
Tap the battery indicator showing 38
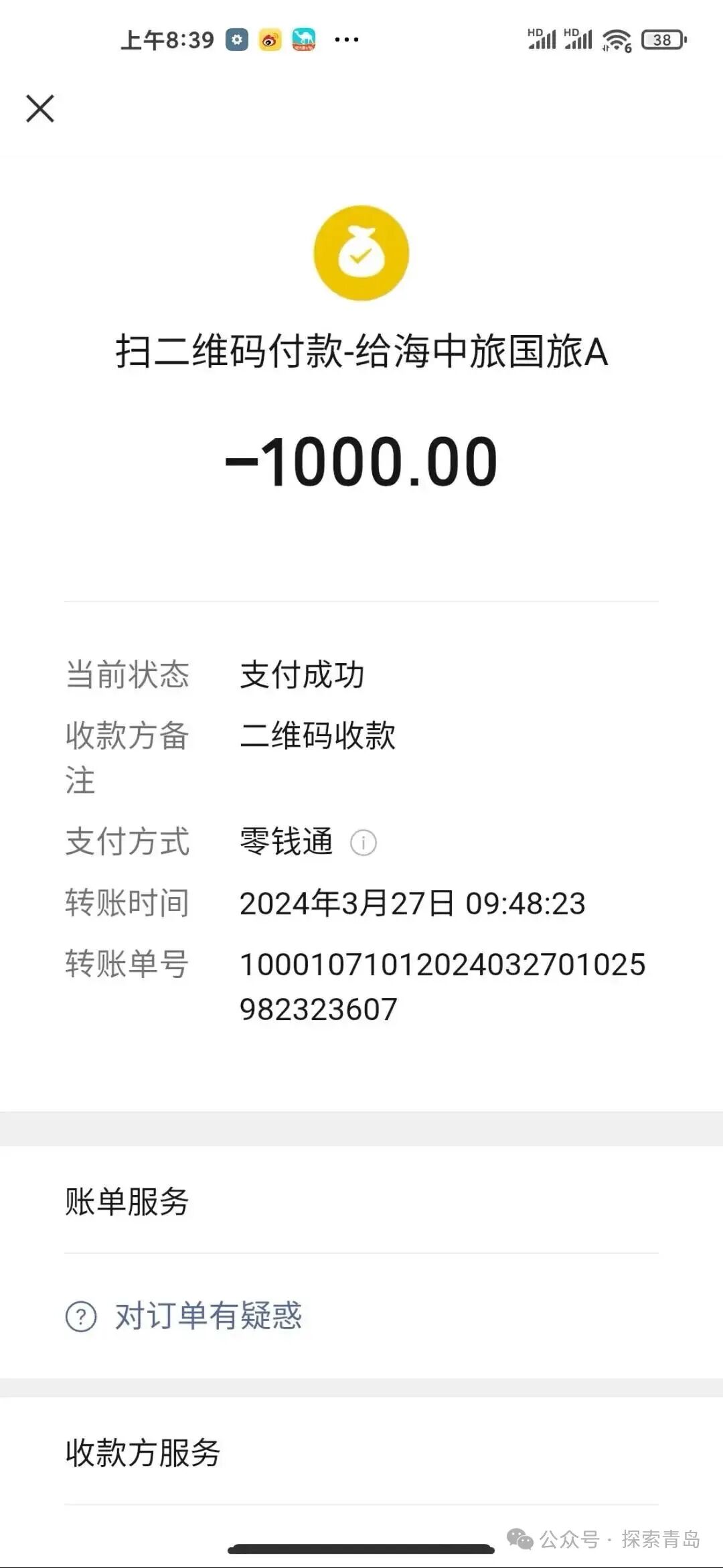coord(661,40)
